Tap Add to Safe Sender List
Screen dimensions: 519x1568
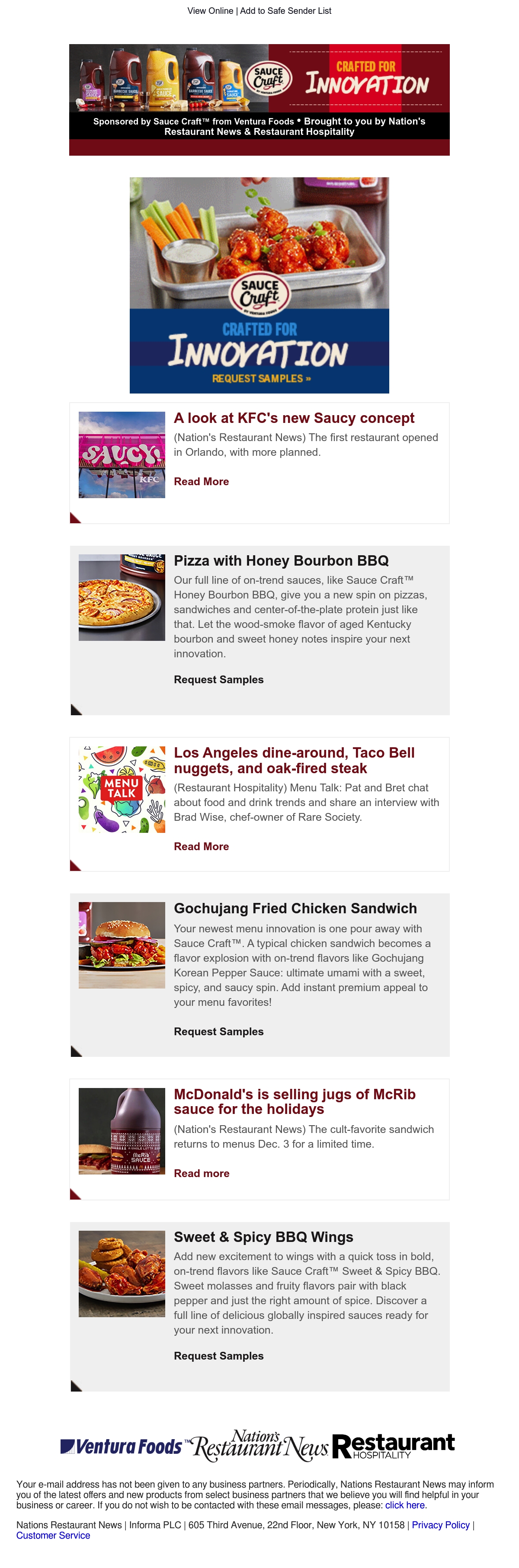click(285, 11)
